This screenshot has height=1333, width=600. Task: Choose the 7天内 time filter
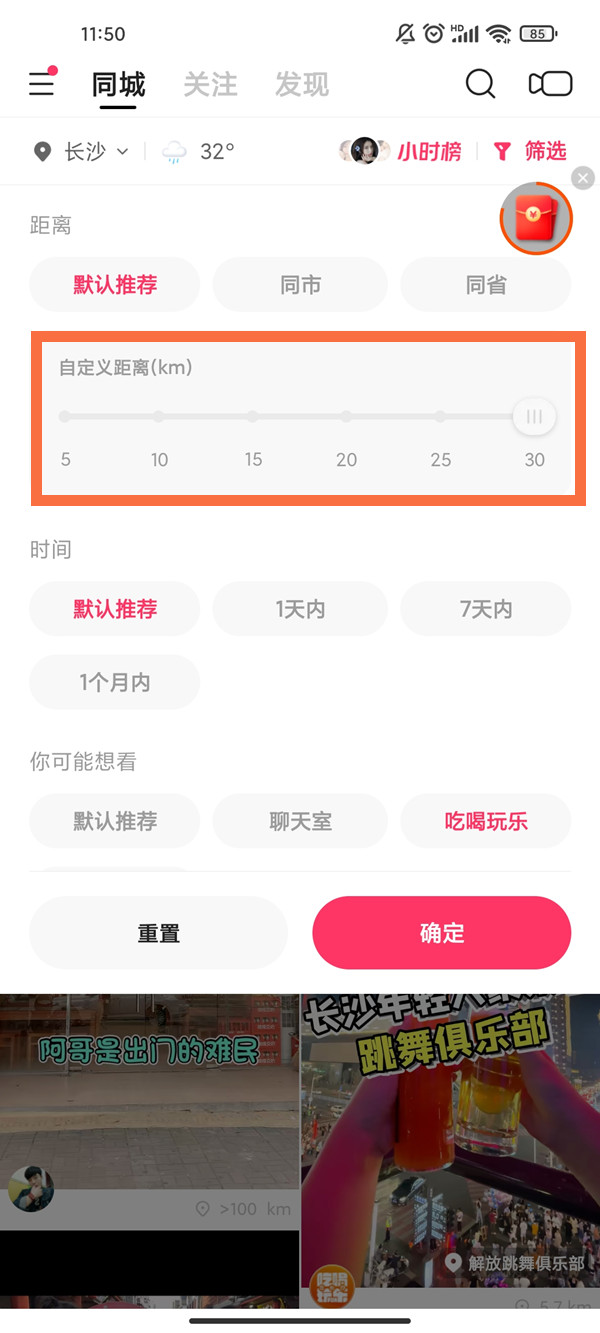[486, 609]
